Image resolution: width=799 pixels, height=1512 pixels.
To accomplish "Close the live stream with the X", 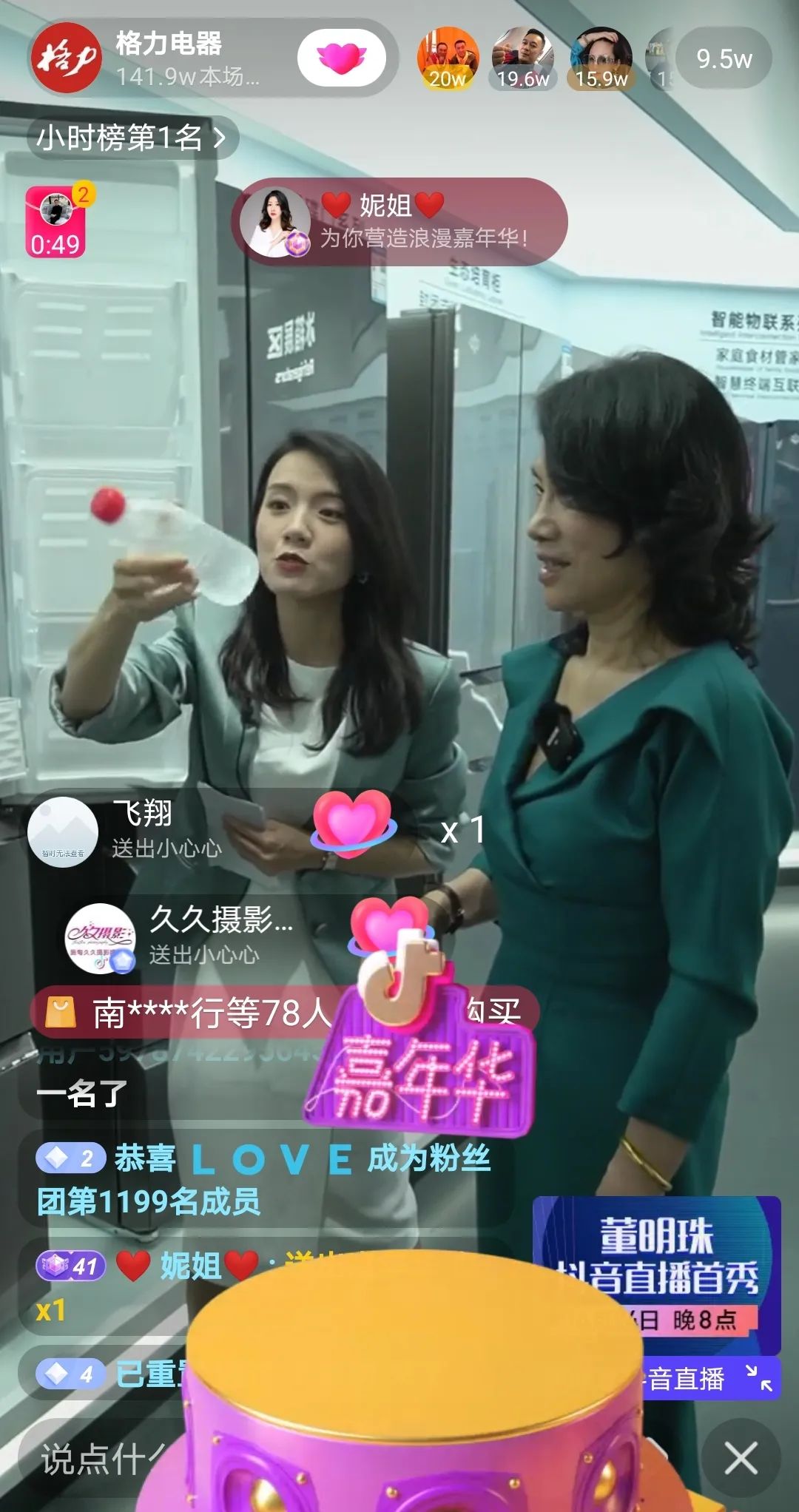I will coord(741,1458).
